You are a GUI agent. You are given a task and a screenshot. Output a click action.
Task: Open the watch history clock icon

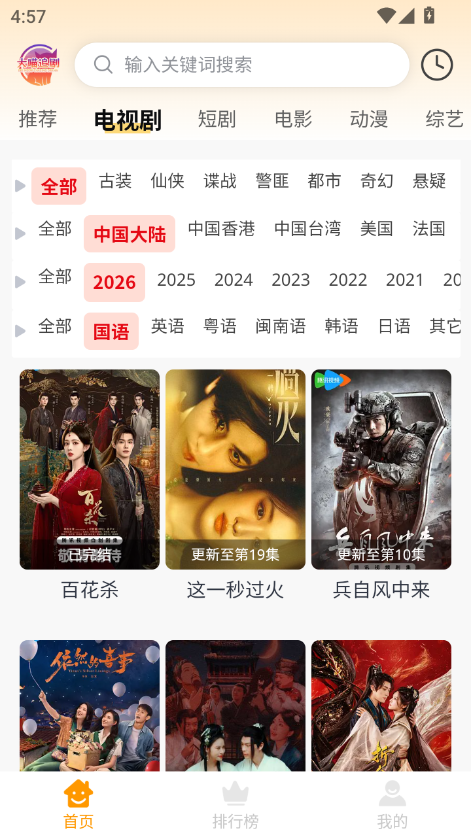tap(436, 65)
